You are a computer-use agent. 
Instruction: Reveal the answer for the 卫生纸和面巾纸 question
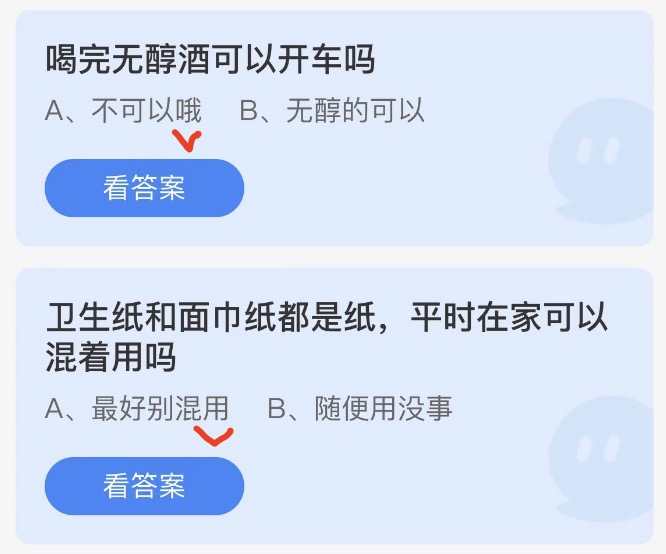point(144,486)
